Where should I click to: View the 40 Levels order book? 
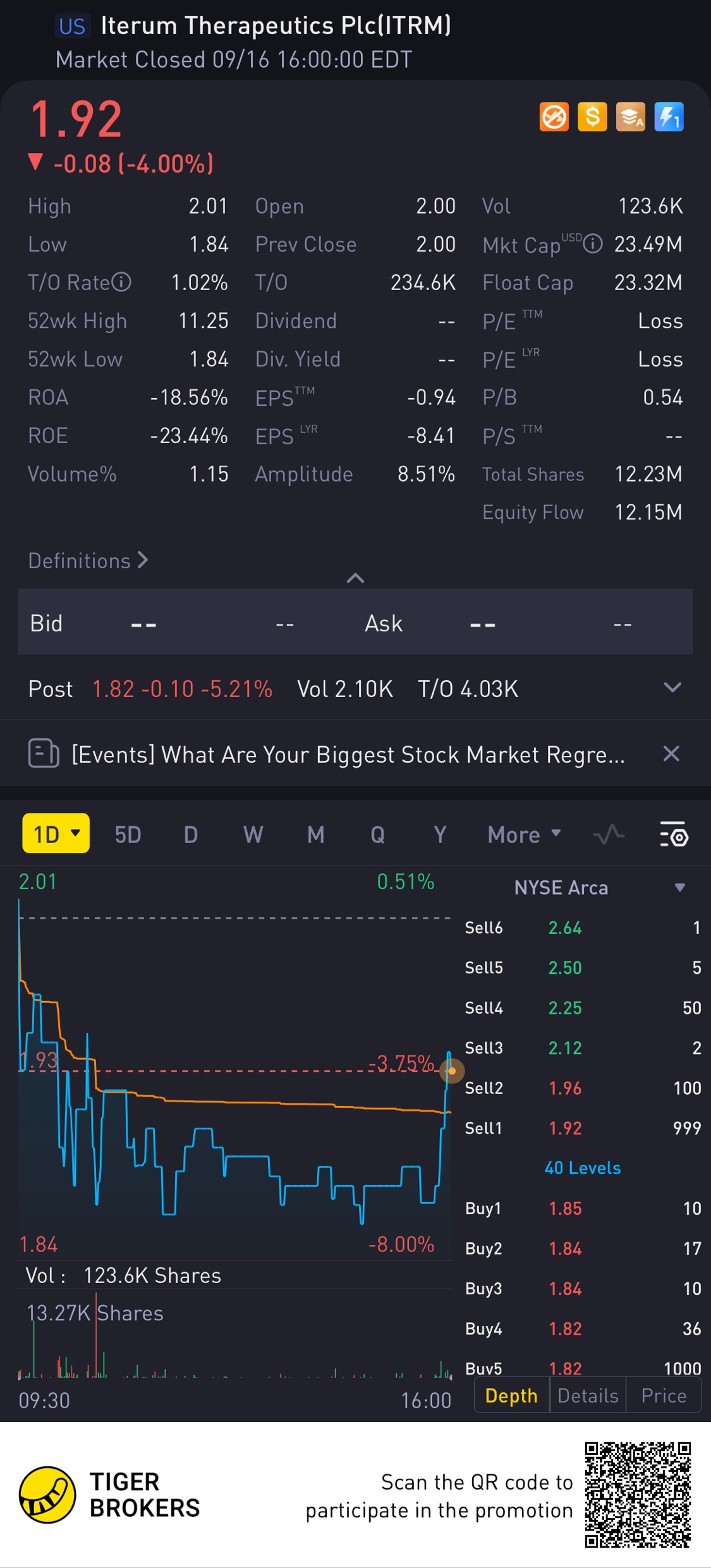click(x=582, y=1168)
